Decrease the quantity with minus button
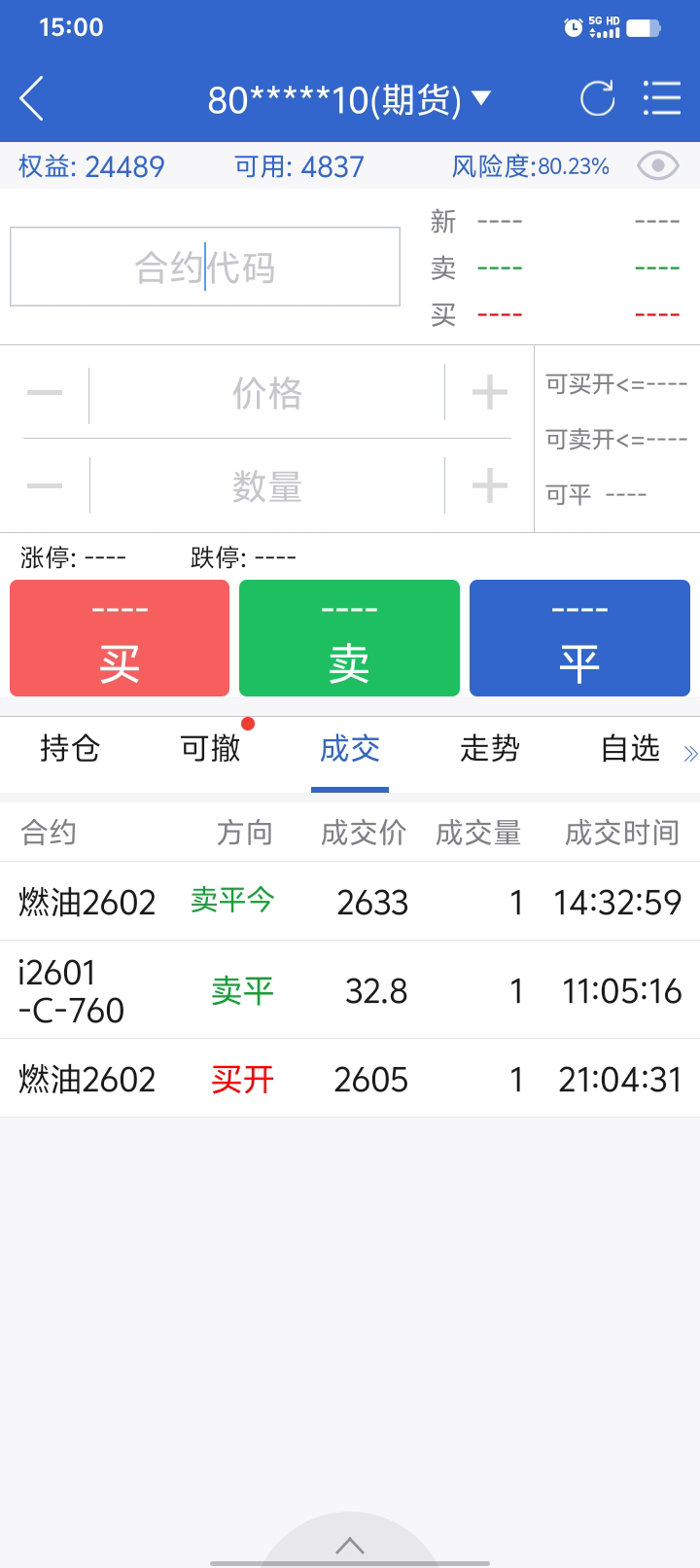 pos(45,486)
